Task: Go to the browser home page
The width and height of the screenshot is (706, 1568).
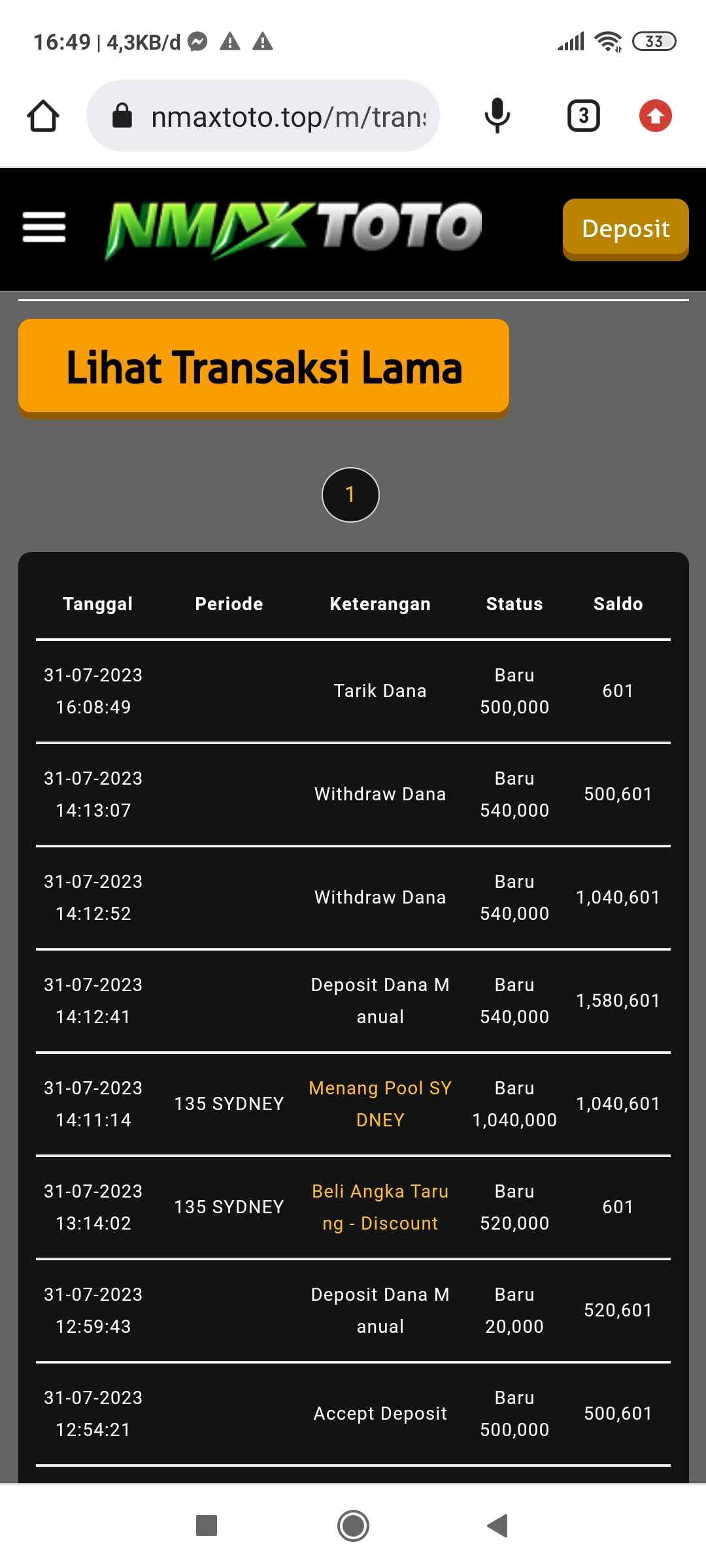Action: [43, 116]
